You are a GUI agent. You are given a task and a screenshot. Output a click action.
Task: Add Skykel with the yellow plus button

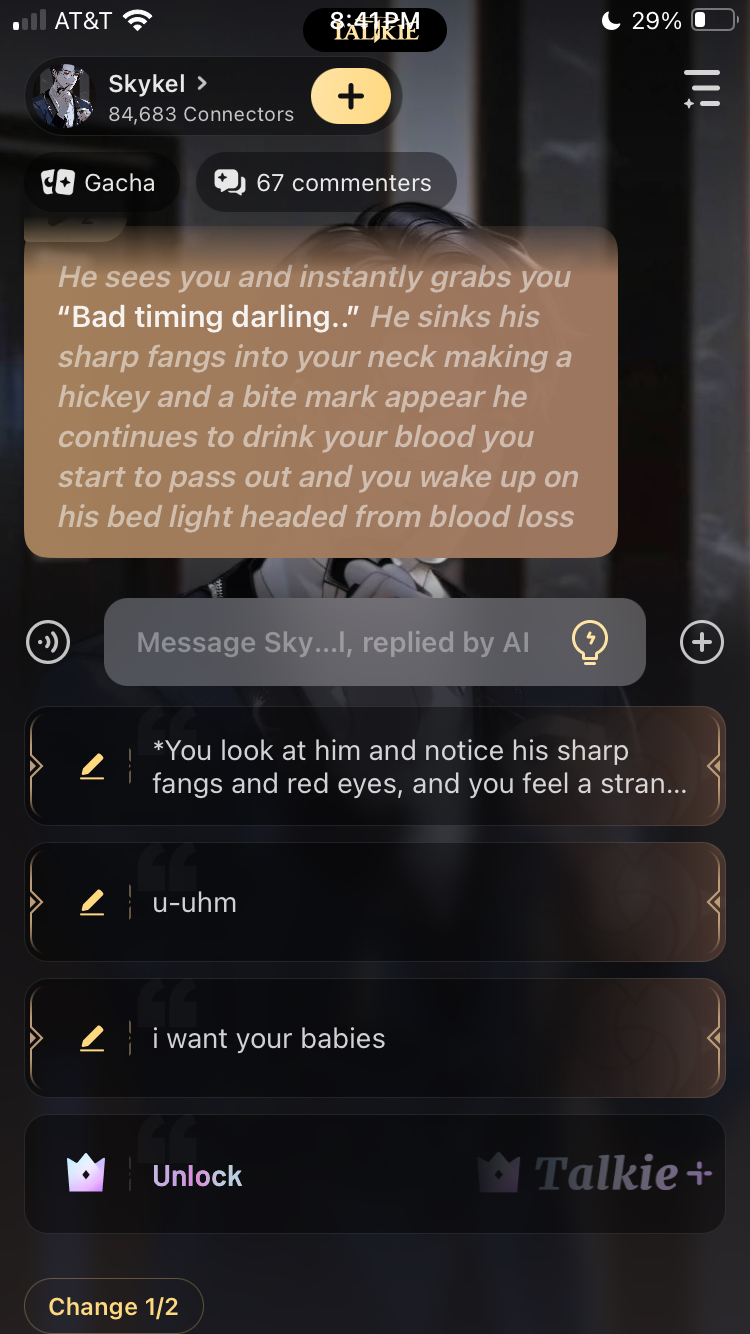tap(351, 97)
